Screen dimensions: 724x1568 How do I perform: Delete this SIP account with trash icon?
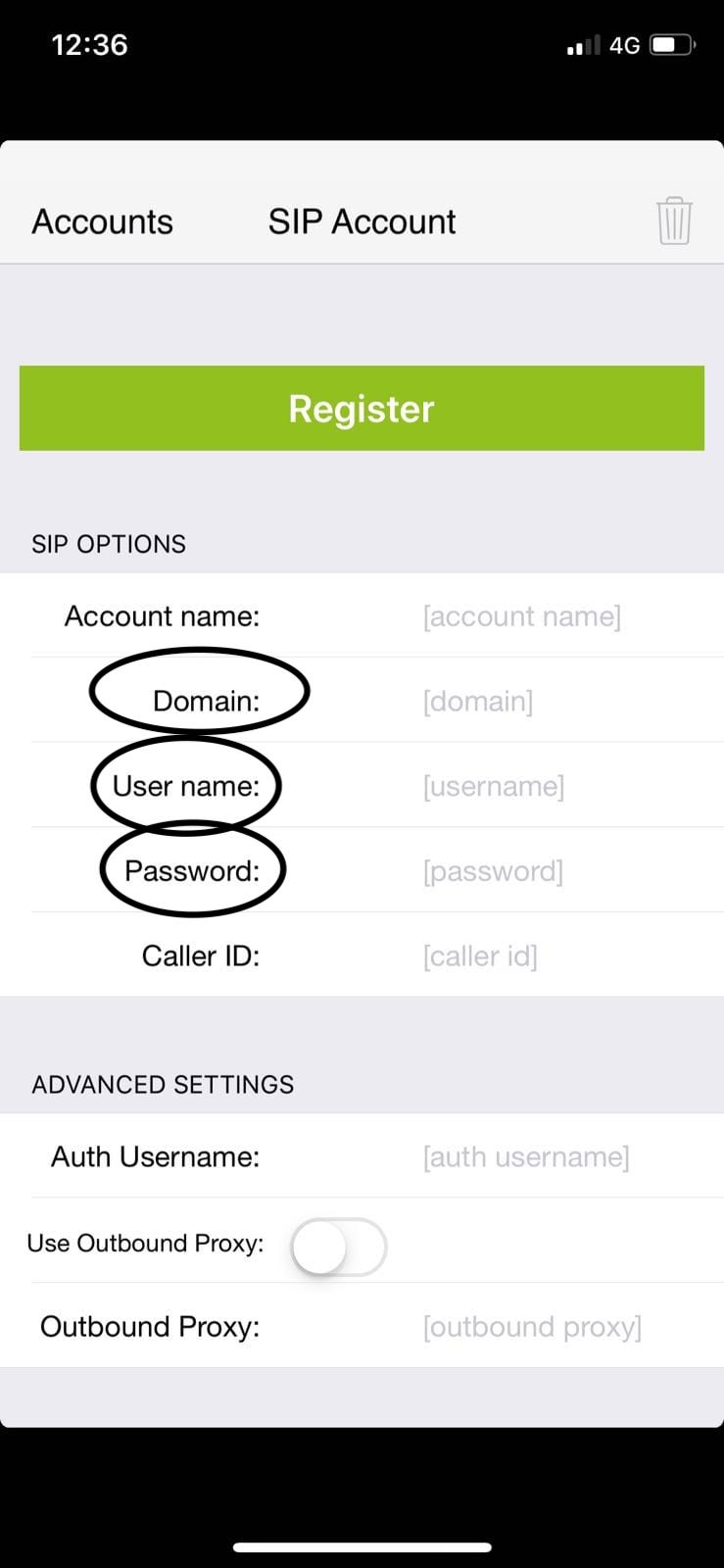tap(674, 220)
